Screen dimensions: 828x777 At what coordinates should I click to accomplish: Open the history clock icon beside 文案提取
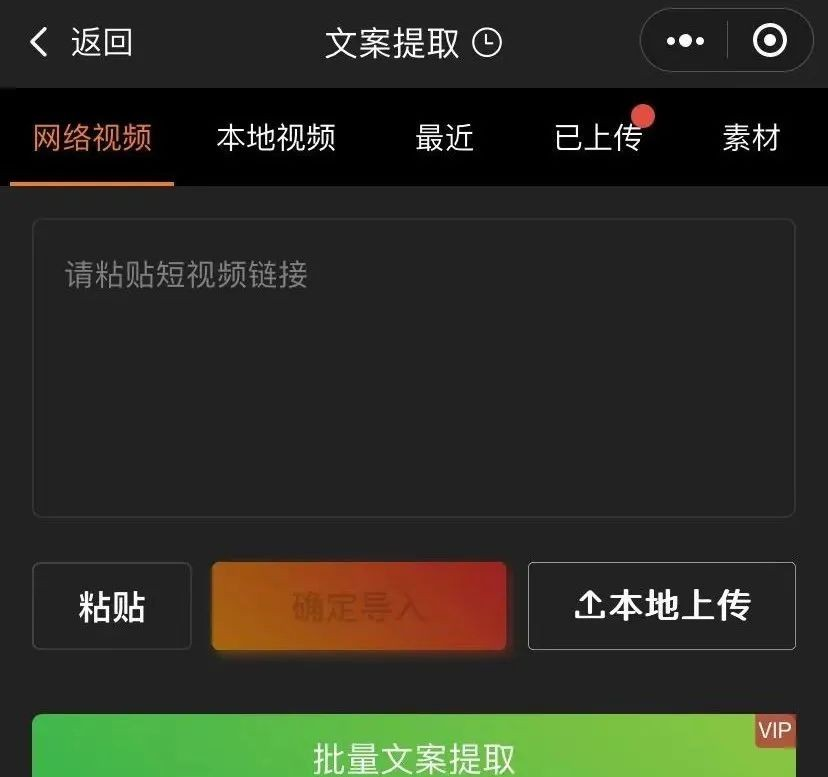pos(487,42)
